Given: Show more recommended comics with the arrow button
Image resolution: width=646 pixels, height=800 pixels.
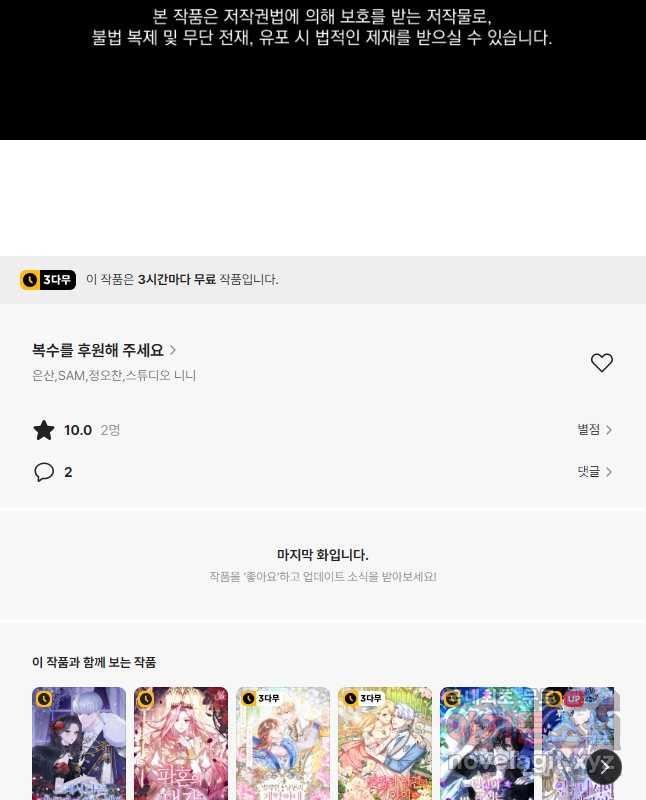Looking at the screenshot, I should (x=604, y=767).
